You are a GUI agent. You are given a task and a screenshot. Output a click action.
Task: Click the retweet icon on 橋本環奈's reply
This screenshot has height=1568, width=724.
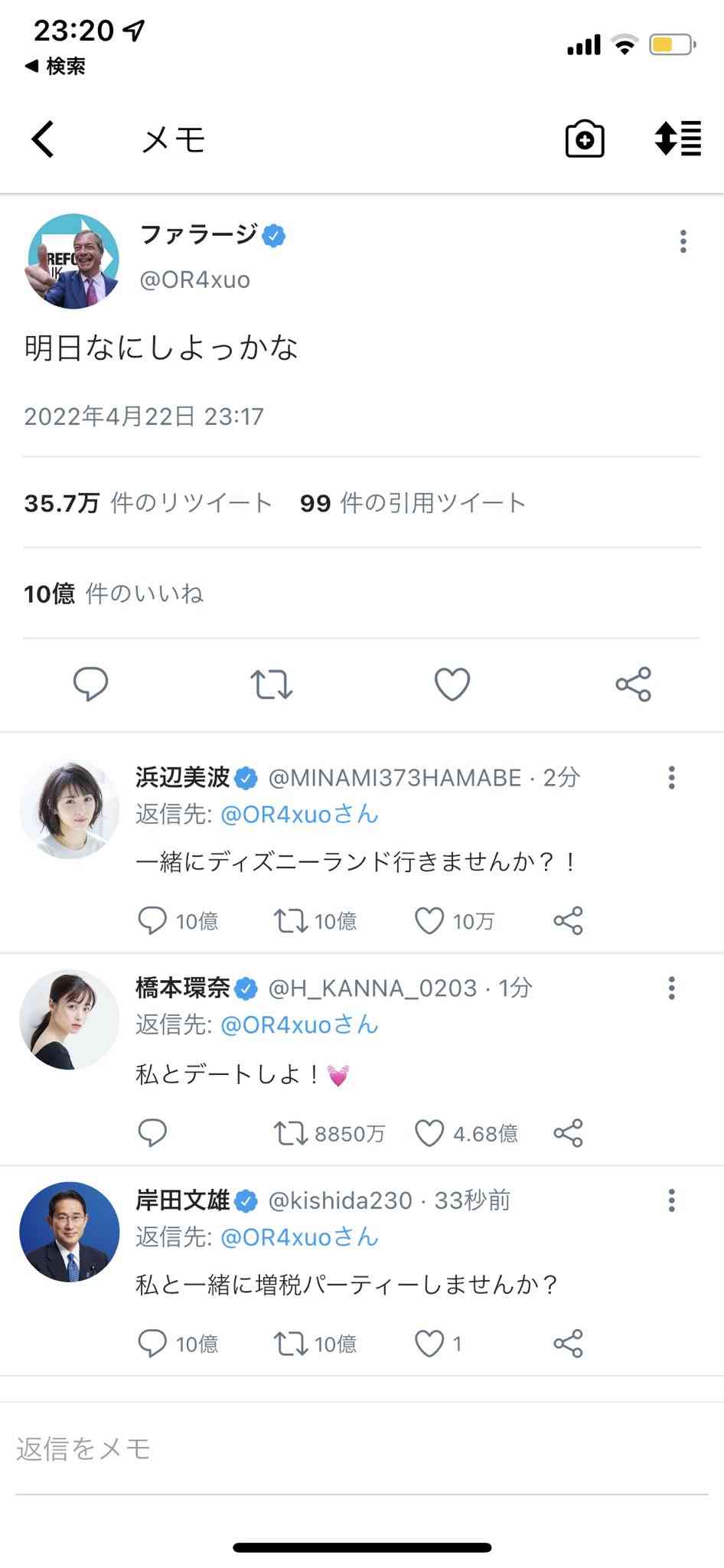(292, 1133)
